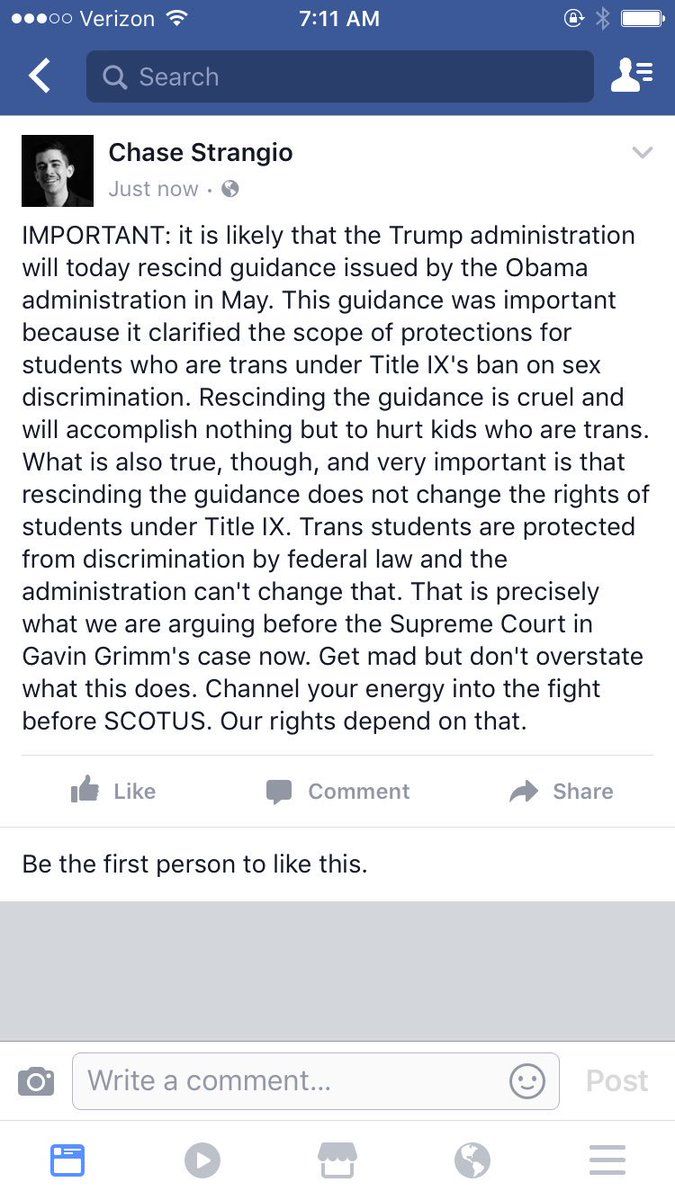Like Chase Strangio's post
675x1200 pixels.
click(x=113, y=791)
